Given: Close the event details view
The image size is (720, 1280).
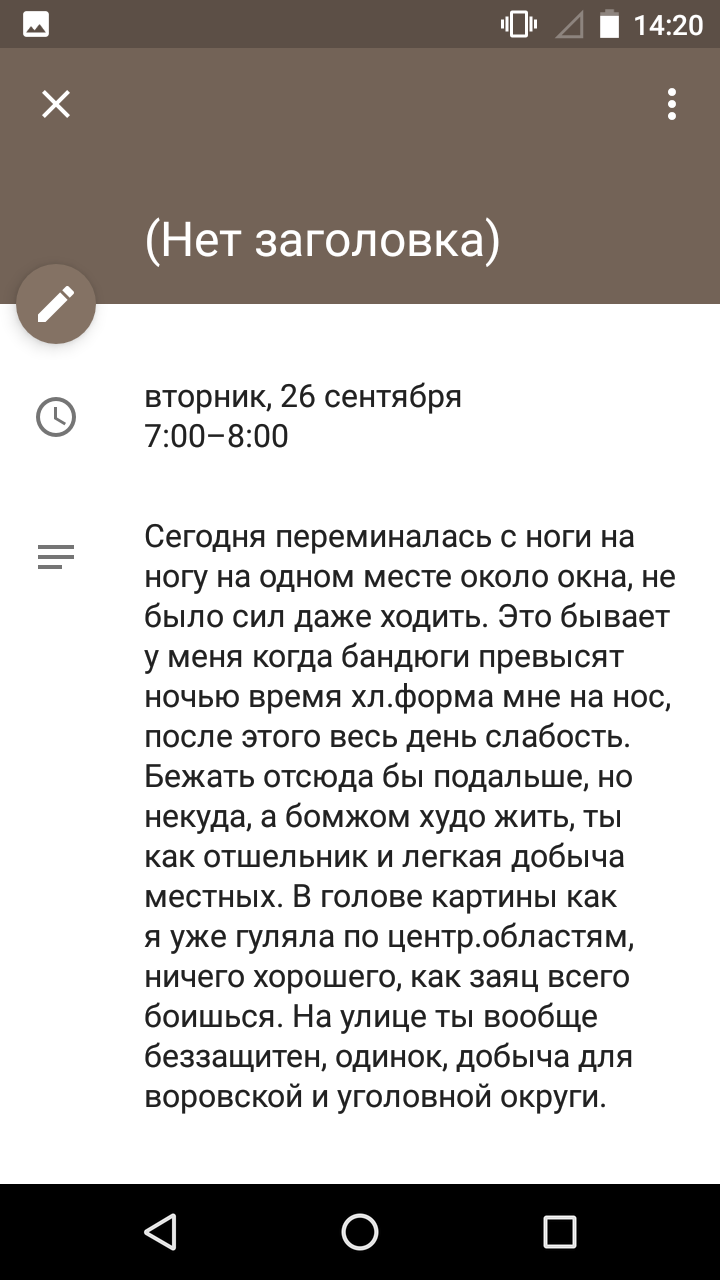Looking at the screenshot, I should coord(56,104).
